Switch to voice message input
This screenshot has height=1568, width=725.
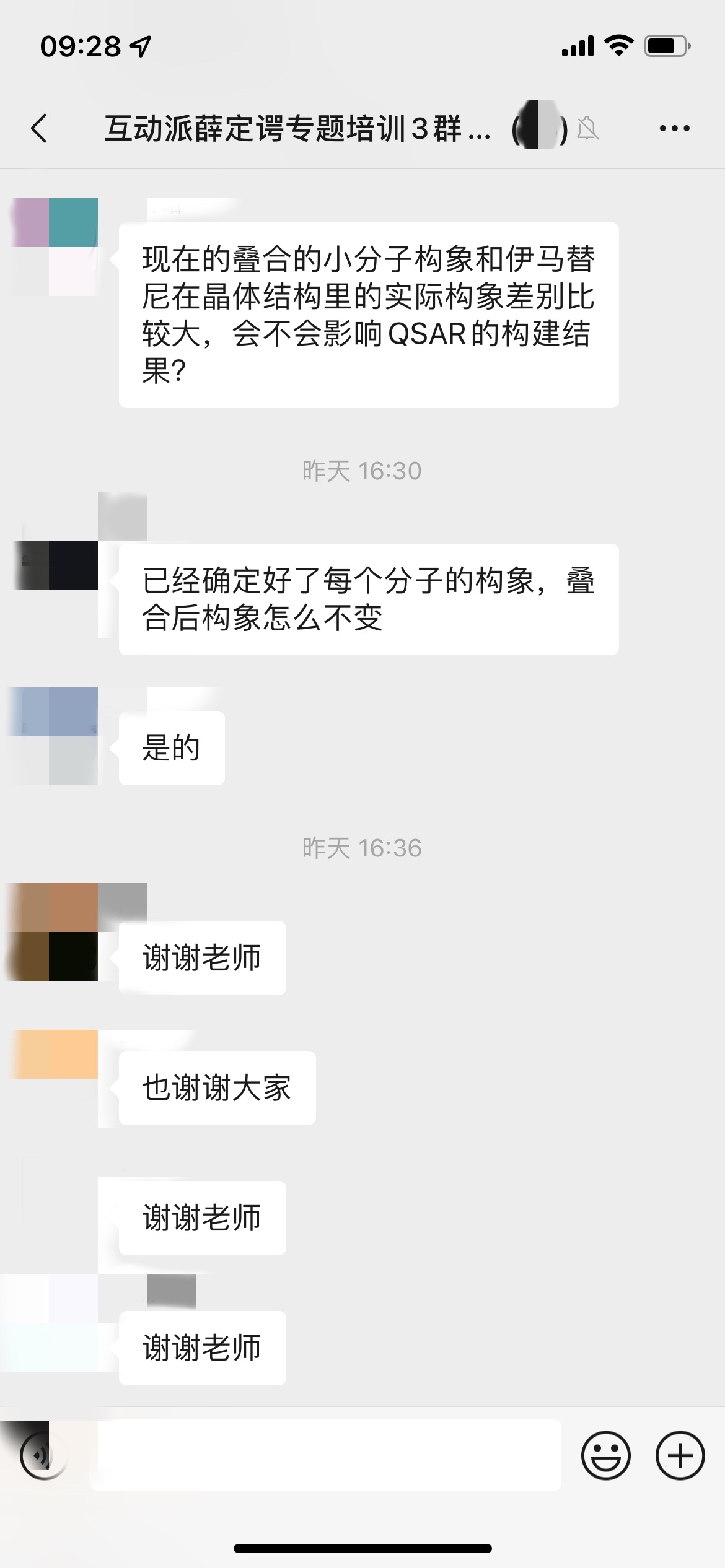pyautogui.click(x=42, y=1455)
